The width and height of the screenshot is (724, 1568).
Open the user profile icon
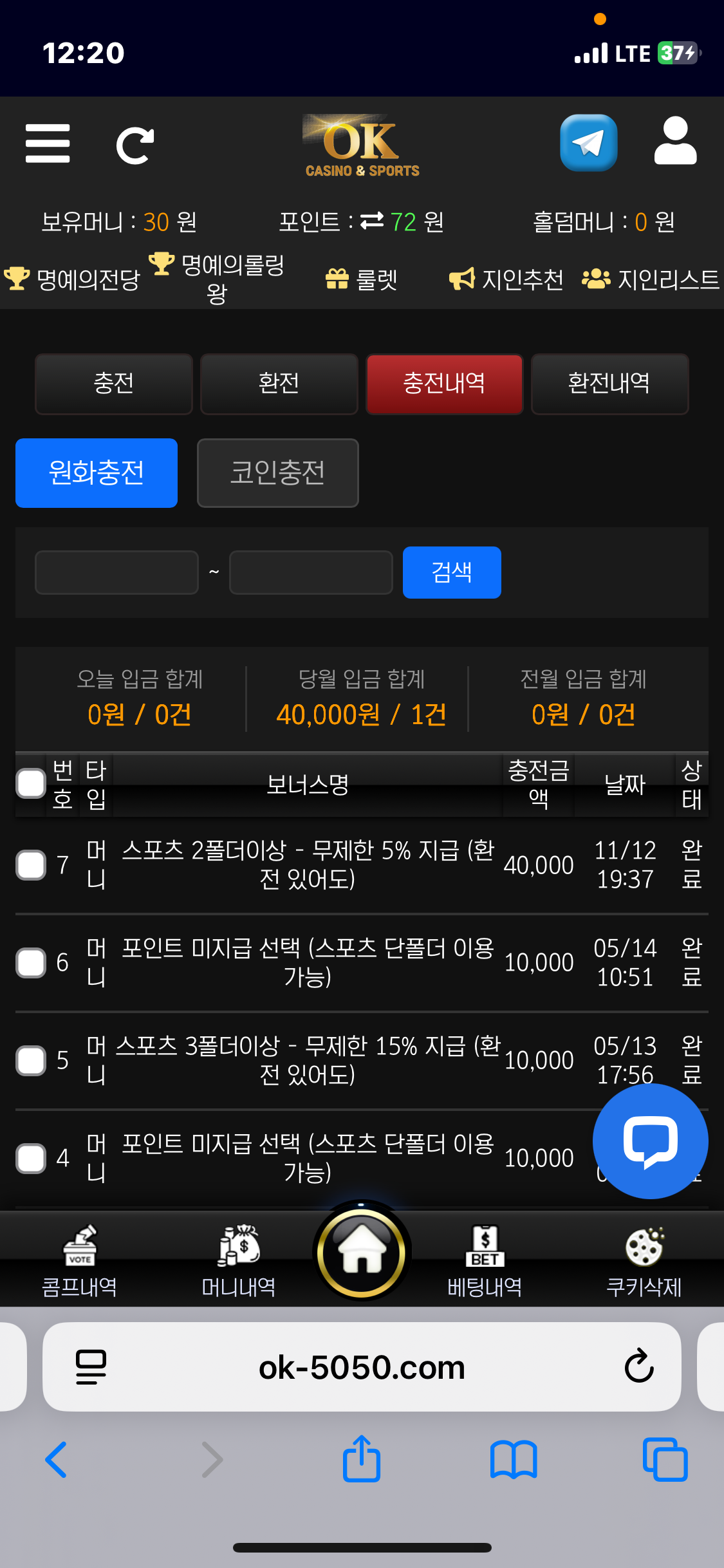click(x=675, y=142)
